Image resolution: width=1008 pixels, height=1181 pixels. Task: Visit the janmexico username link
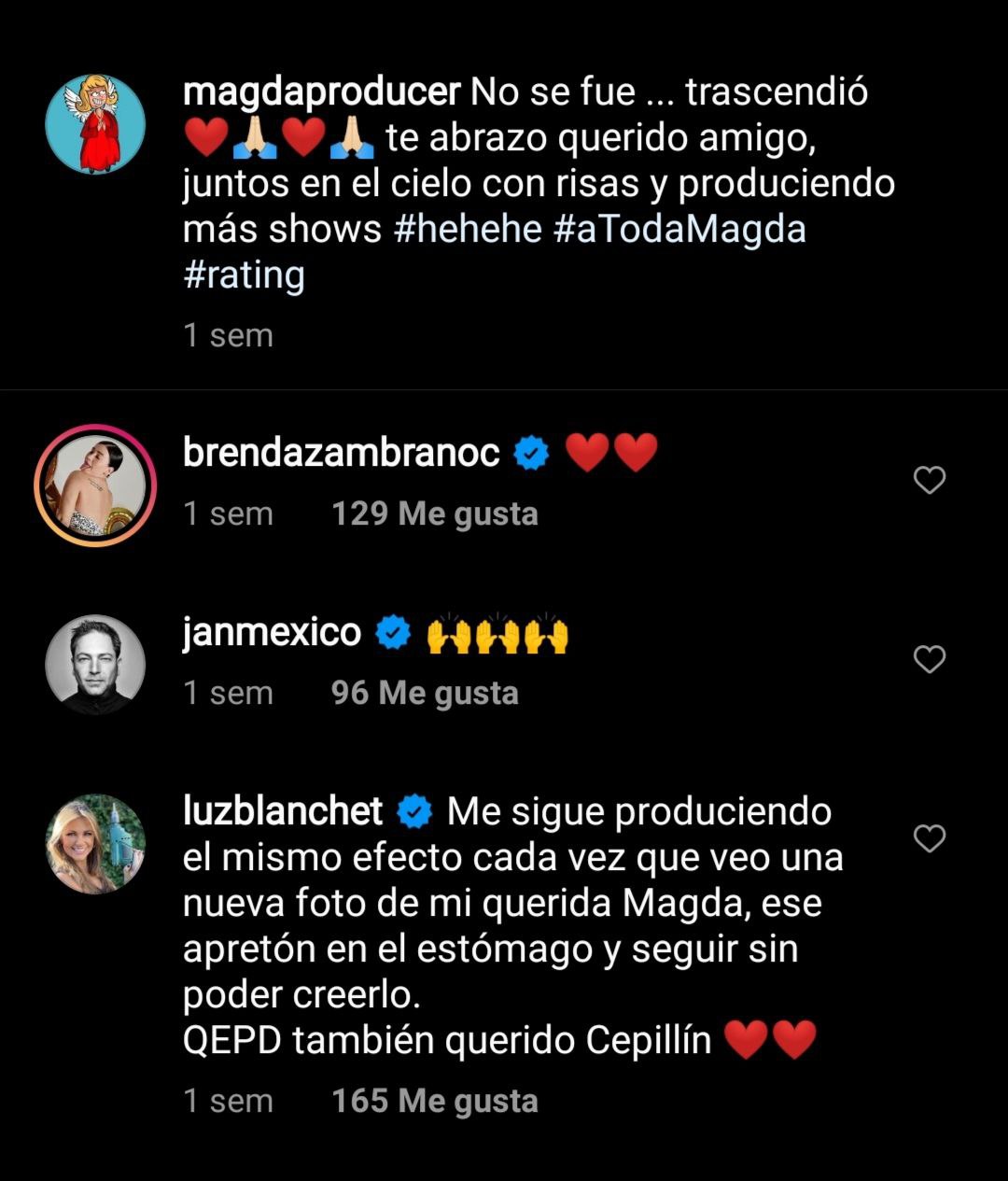272,632
